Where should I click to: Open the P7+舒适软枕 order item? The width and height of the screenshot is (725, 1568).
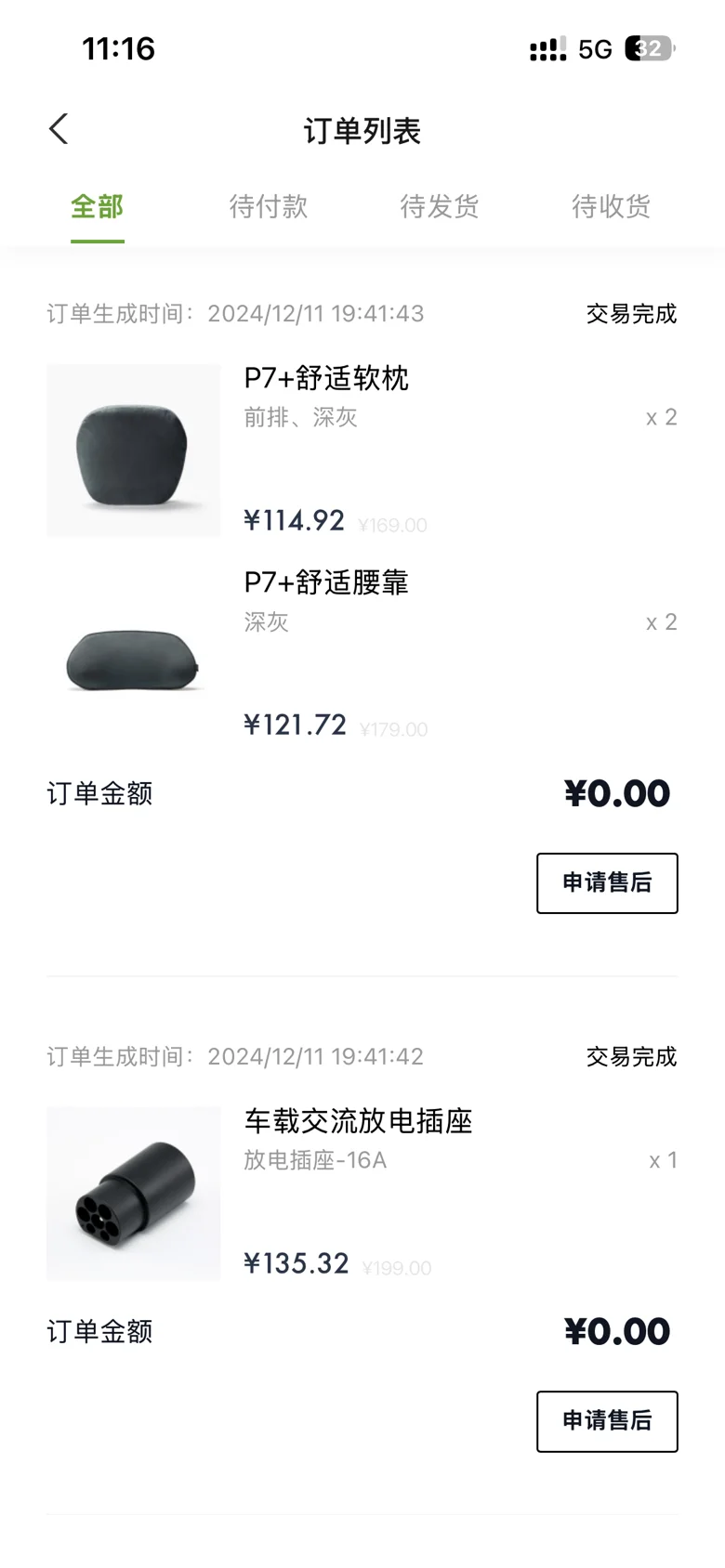coord(325,379)
